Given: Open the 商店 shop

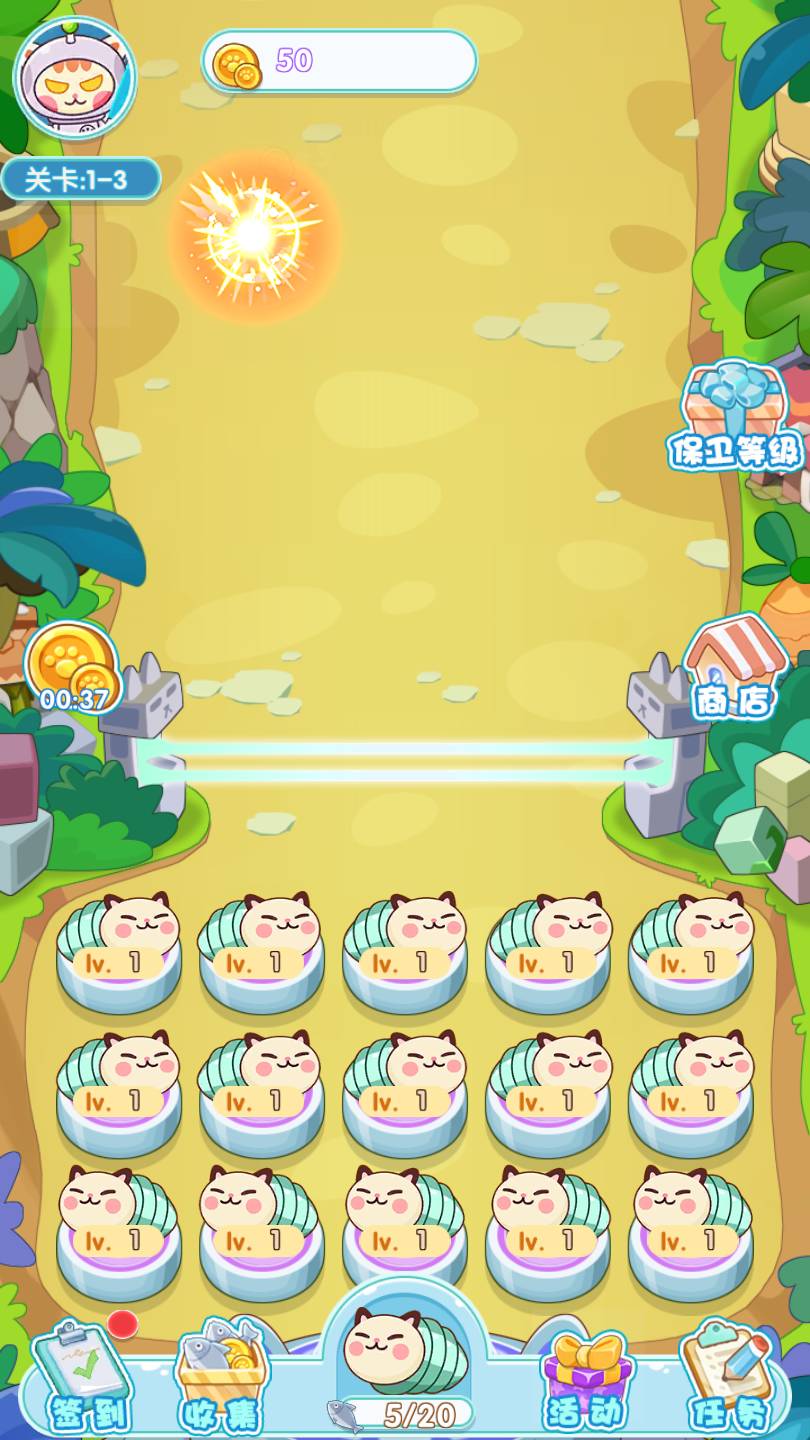Looking at the screenshot, I should point(734,668).
